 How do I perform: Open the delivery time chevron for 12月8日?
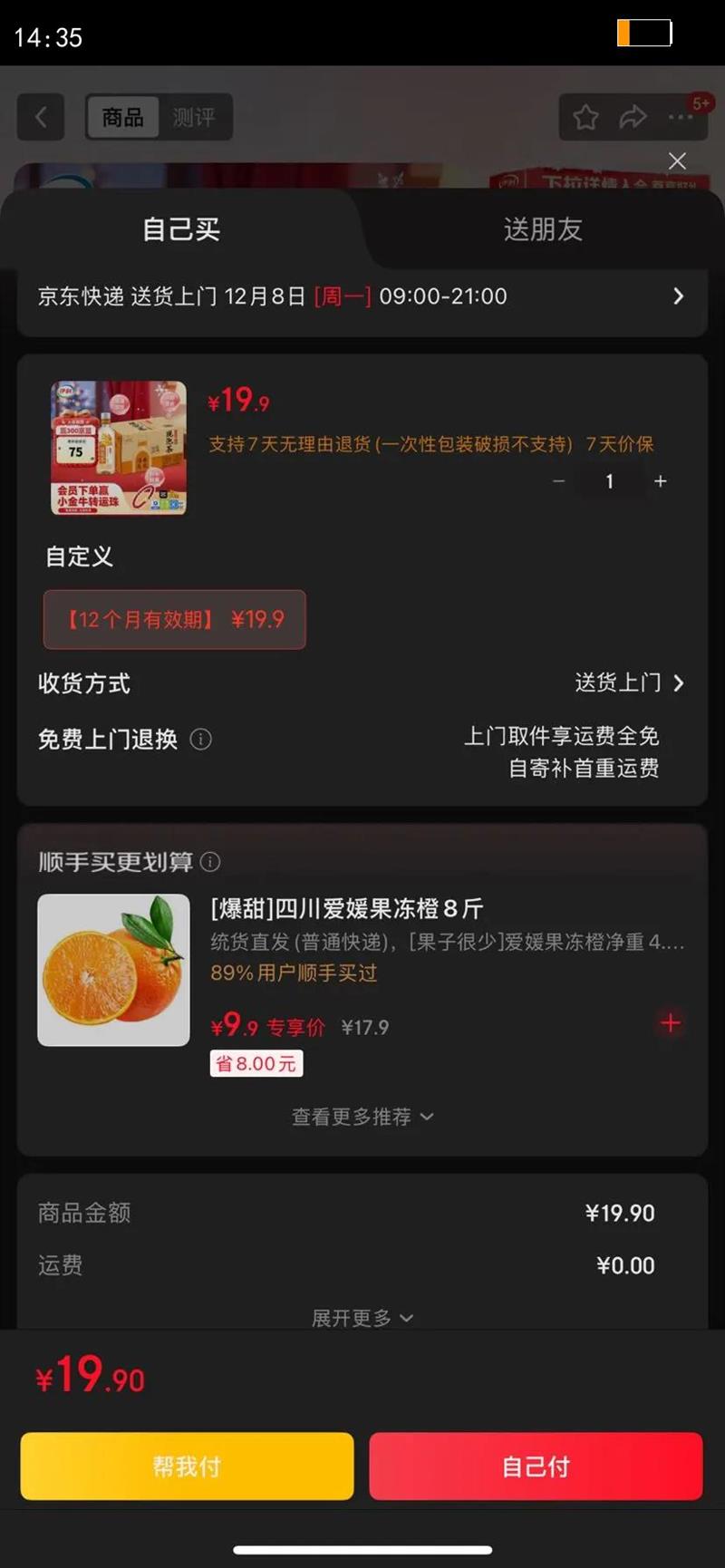coord(679,296)
